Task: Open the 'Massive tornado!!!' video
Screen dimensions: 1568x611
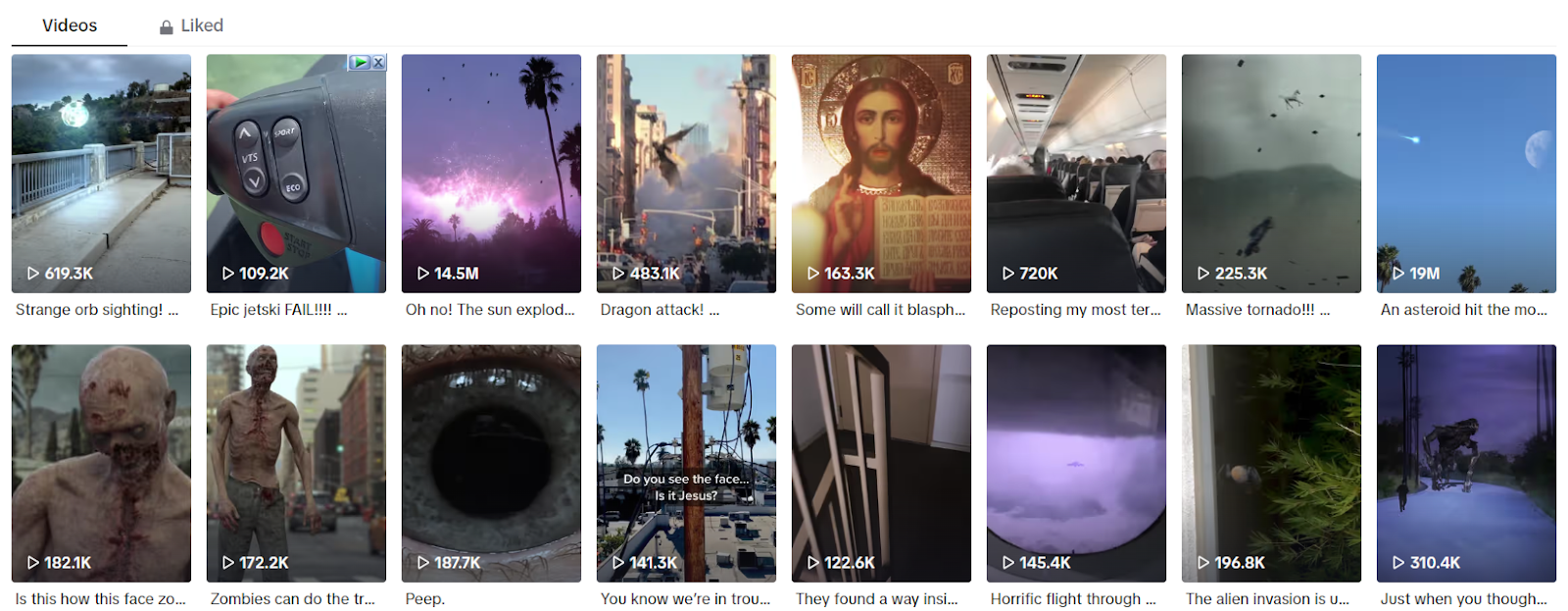Action: pos(1271,174)
